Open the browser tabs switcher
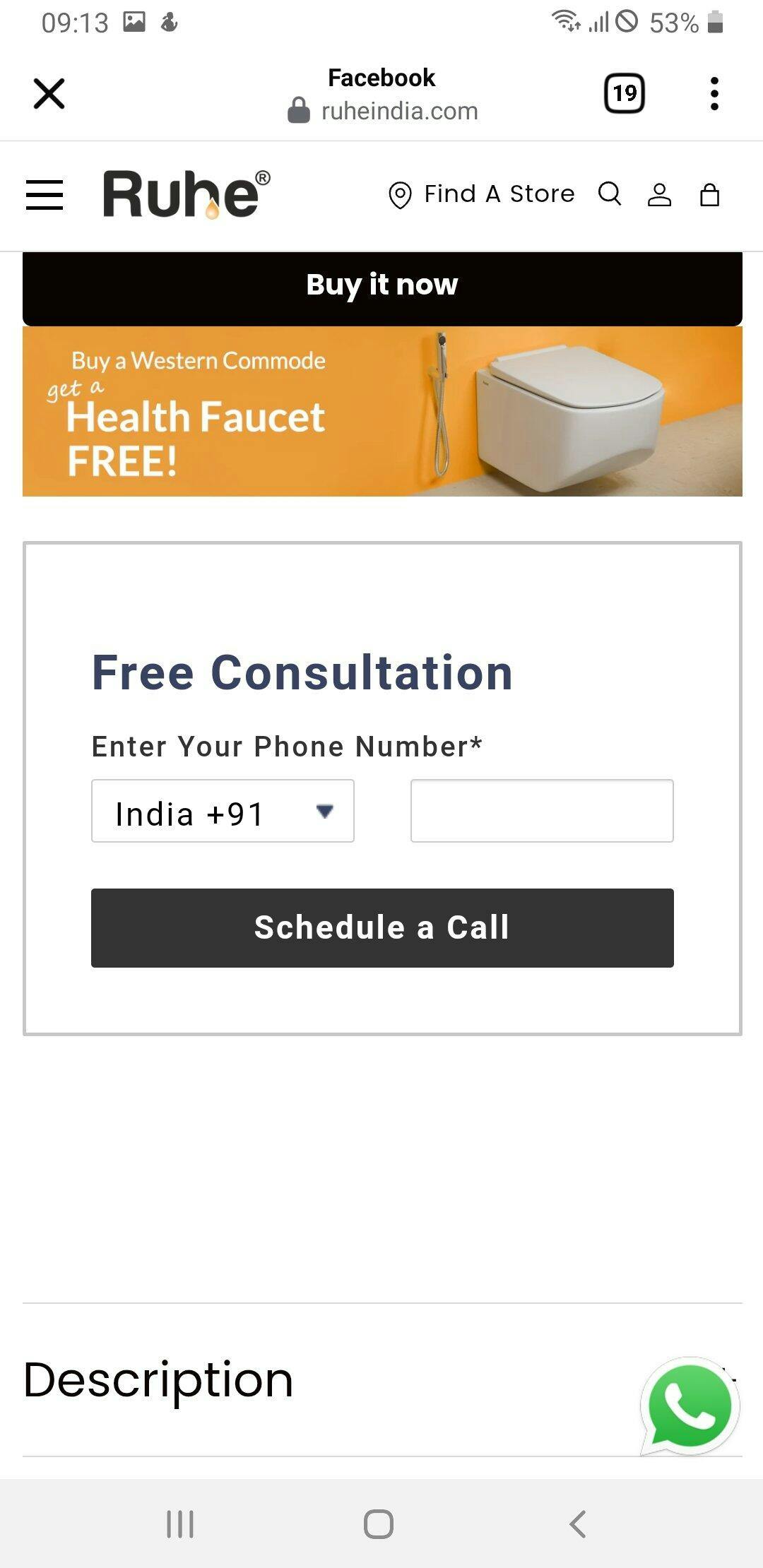The width and height of the screenshot is (763, 1568). tap(625, 93)
